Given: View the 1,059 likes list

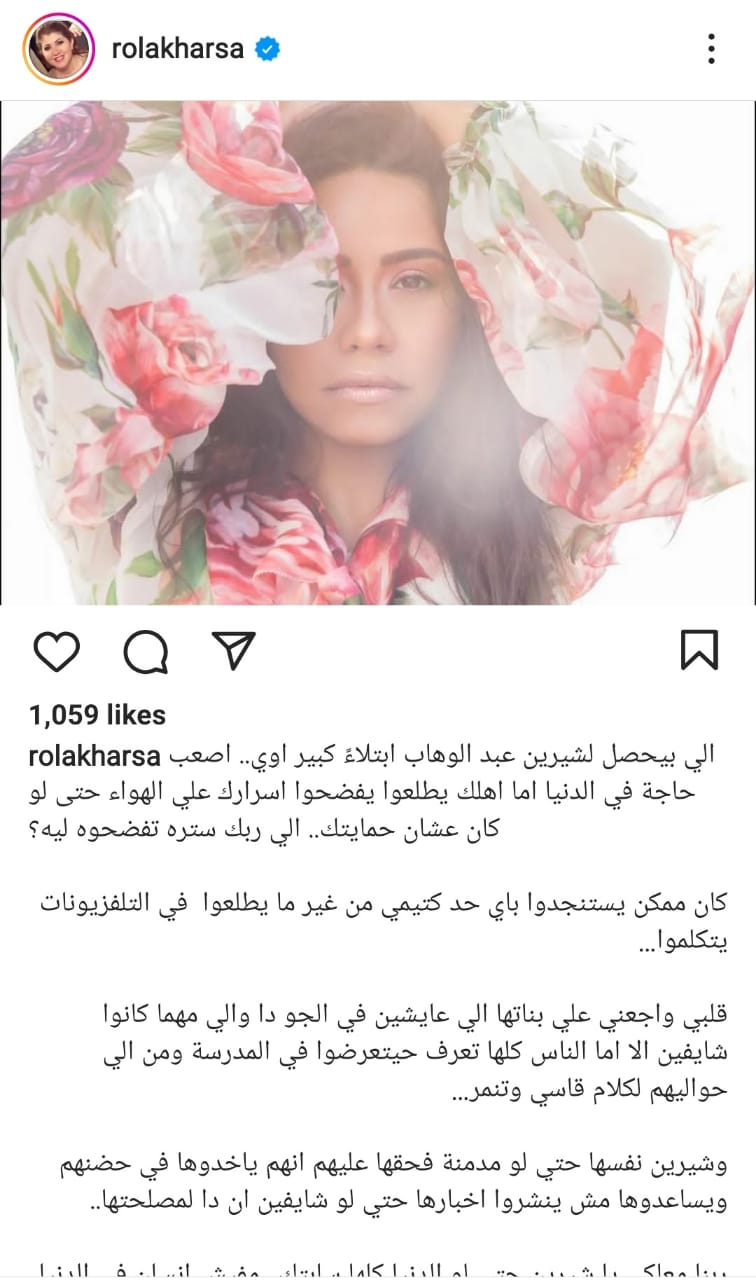Looking at the screenshot, I should pos(98,715).
